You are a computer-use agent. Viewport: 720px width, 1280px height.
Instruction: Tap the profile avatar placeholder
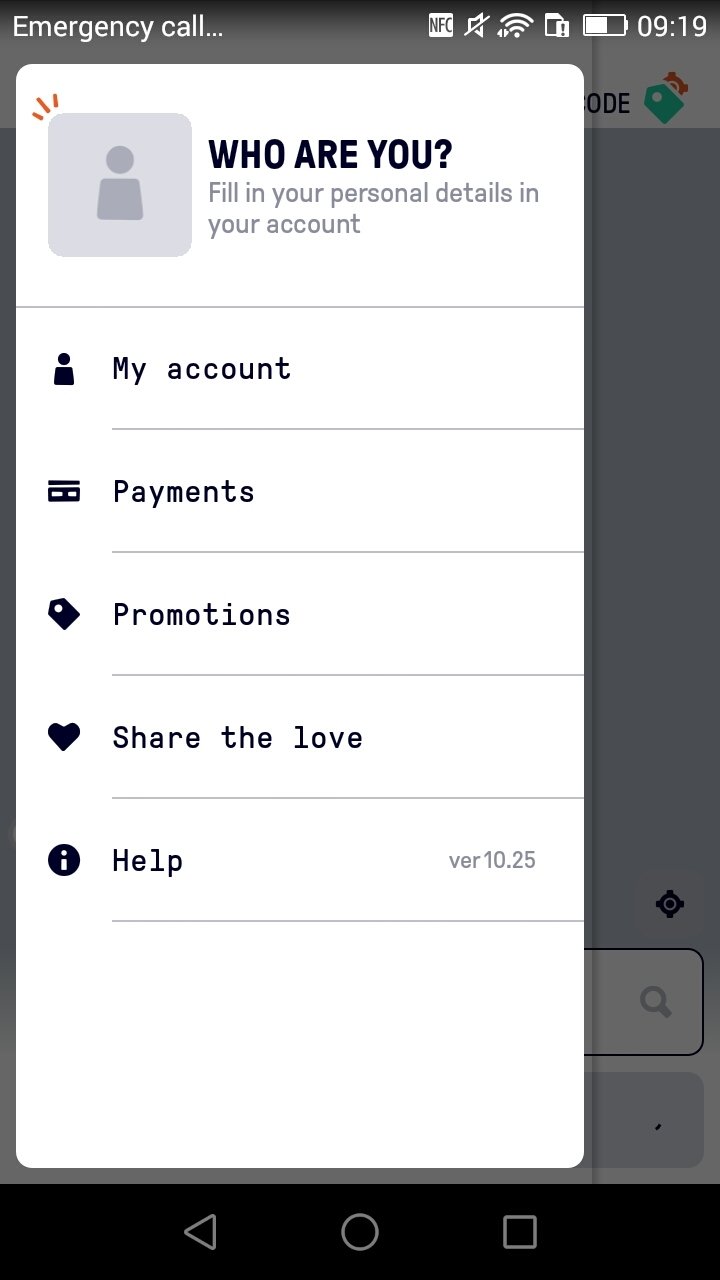click(x=120, y=185)
